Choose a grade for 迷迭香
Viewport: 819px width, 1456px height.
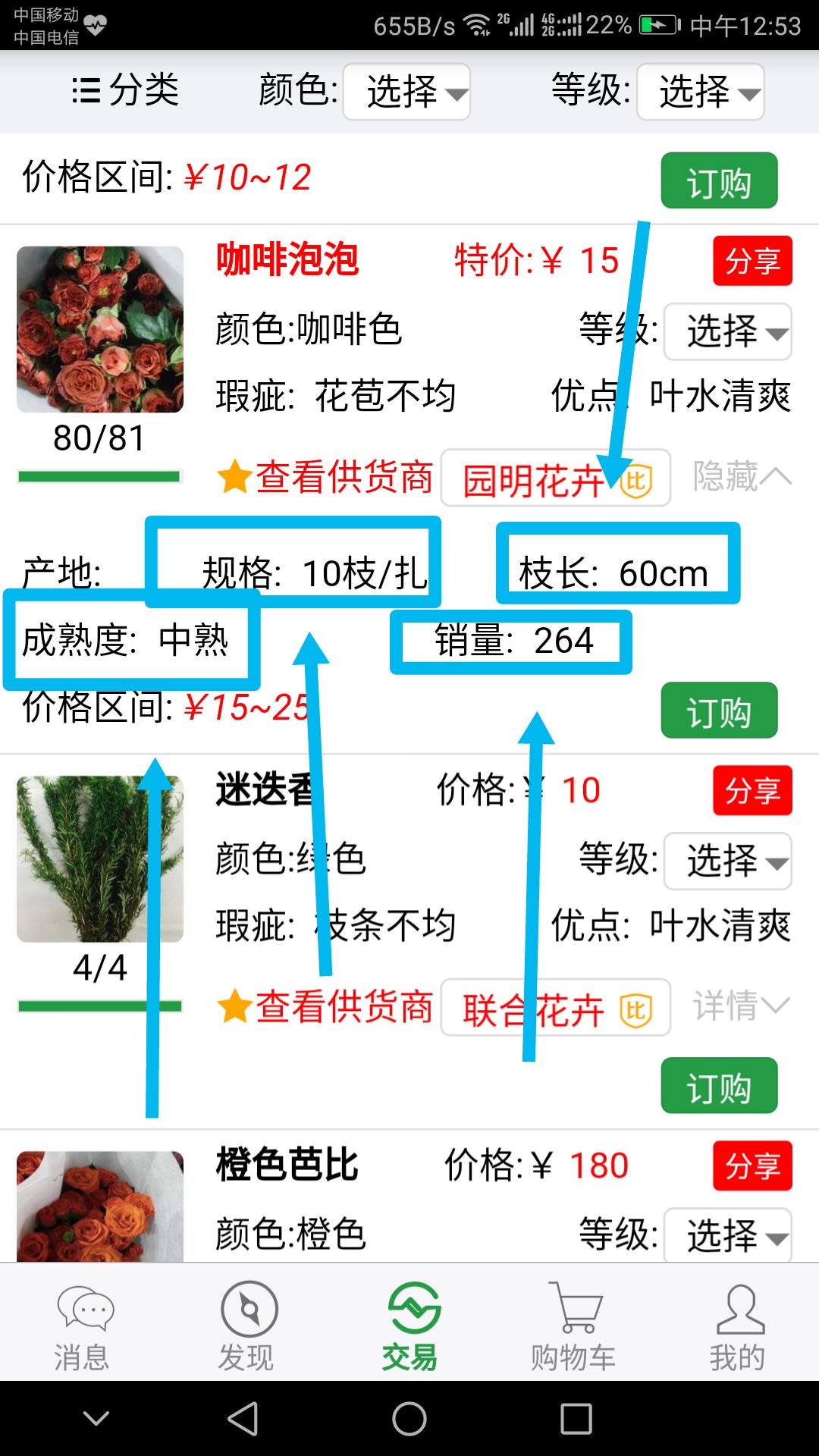pos(727,861)
